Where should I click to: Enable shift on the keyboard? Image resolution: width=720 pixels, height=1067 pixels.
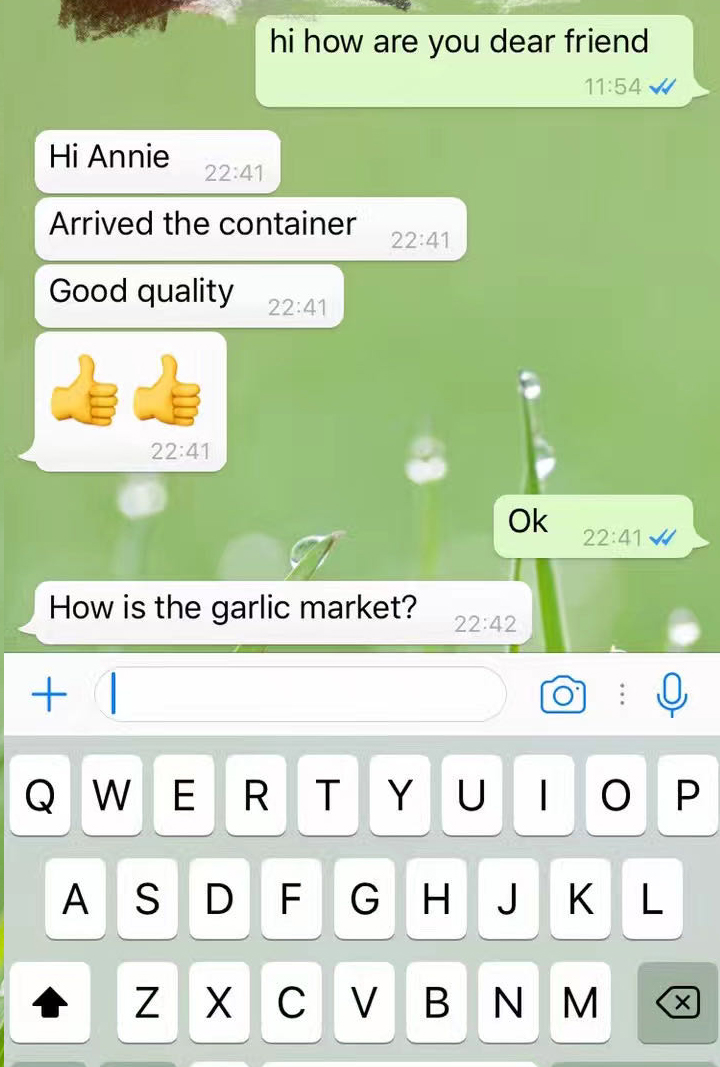tap(49, 1001)
